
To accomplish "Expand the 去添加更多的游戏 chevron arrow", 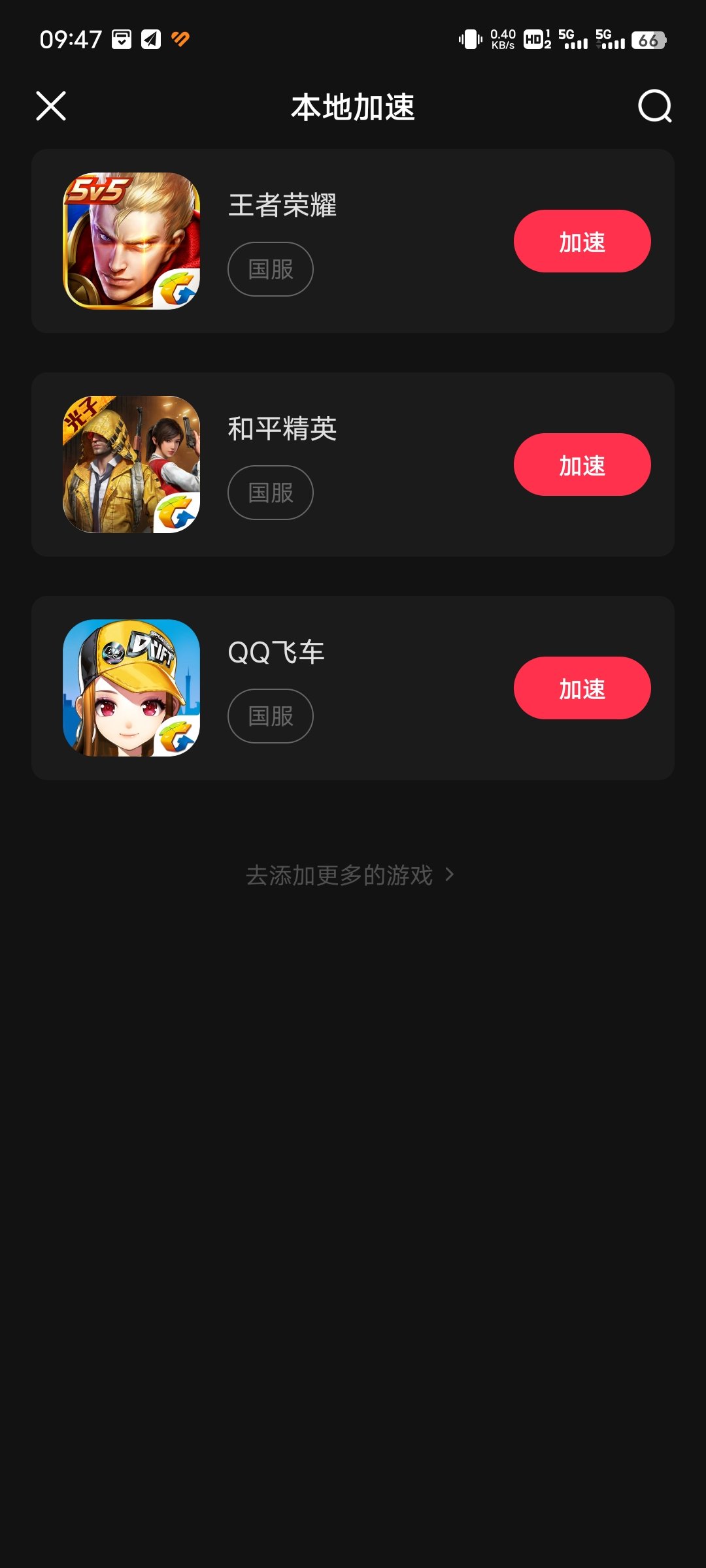I will [450, 875].
